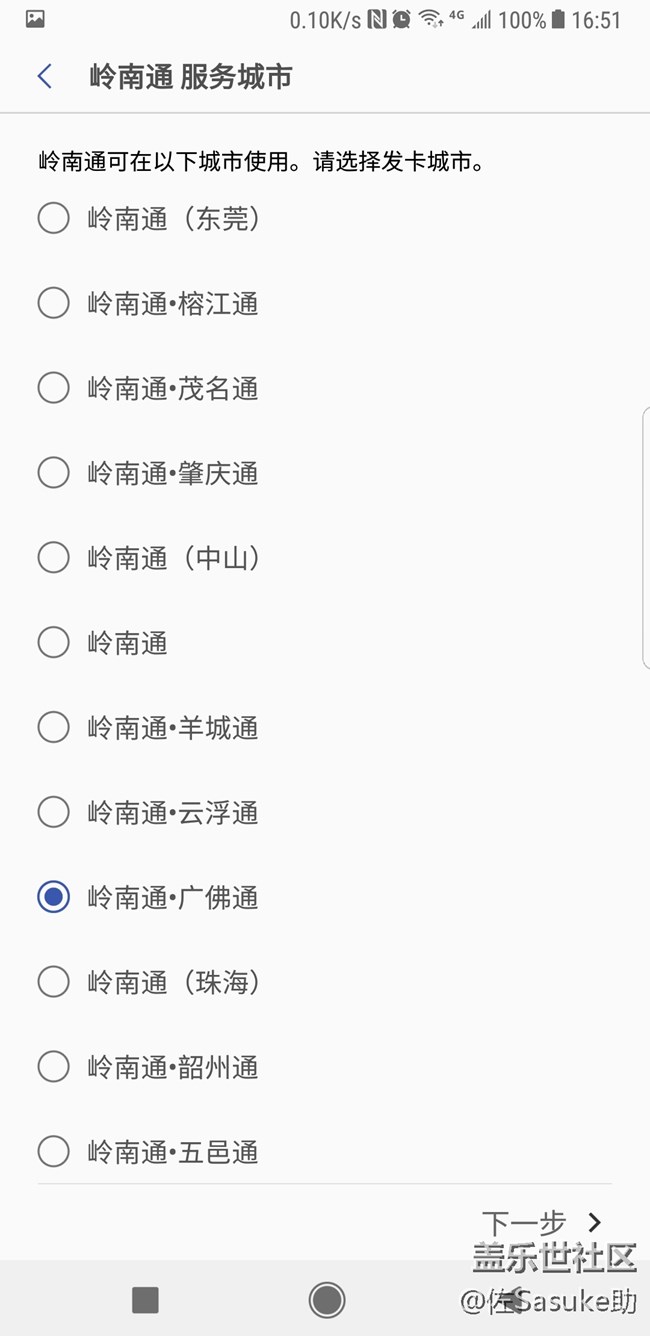
Task: Open recent apps from navigation bar
Action: [x=146, y=1300]
